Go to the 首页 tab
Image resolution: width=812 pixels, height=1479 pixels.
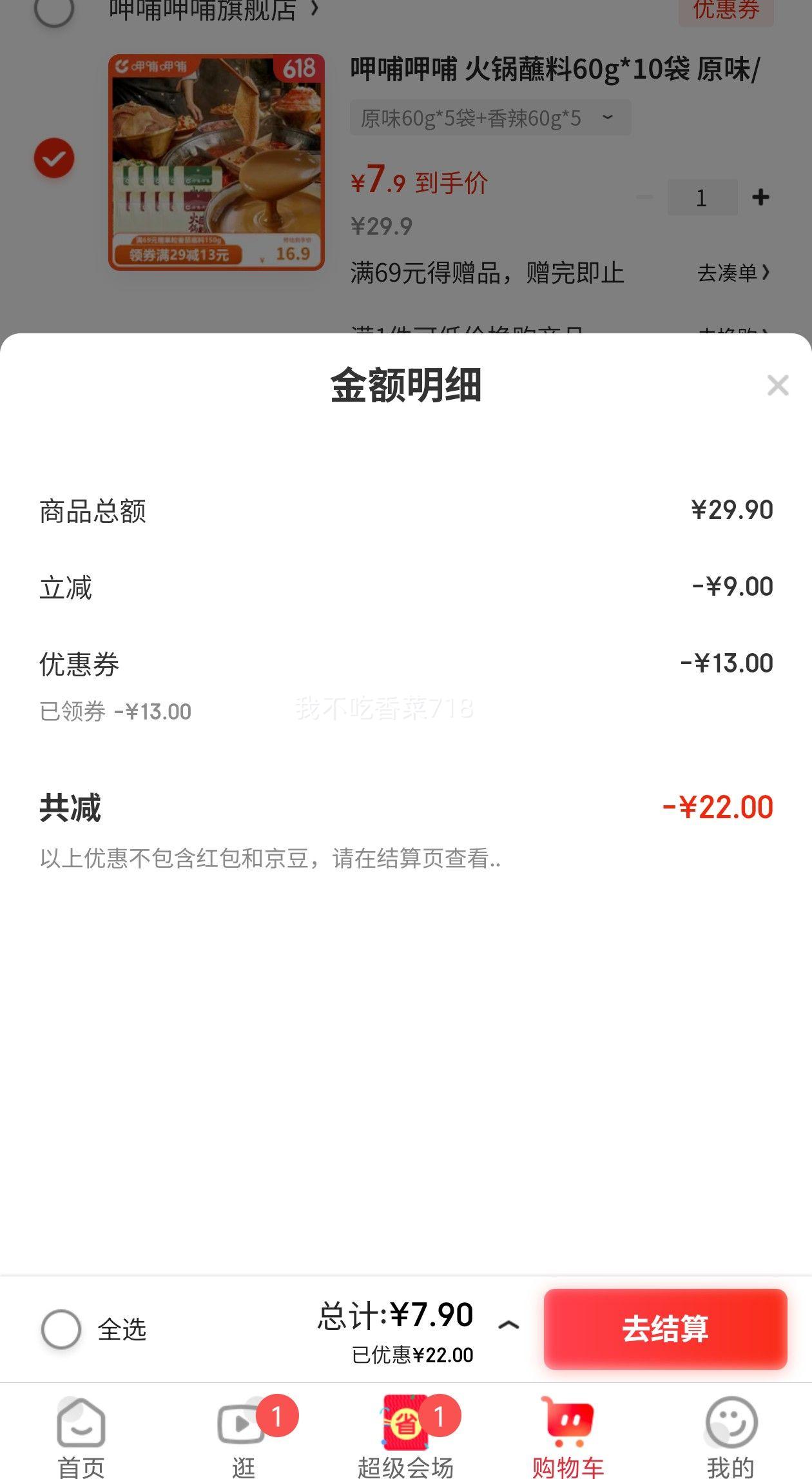tap(81, 1436)
